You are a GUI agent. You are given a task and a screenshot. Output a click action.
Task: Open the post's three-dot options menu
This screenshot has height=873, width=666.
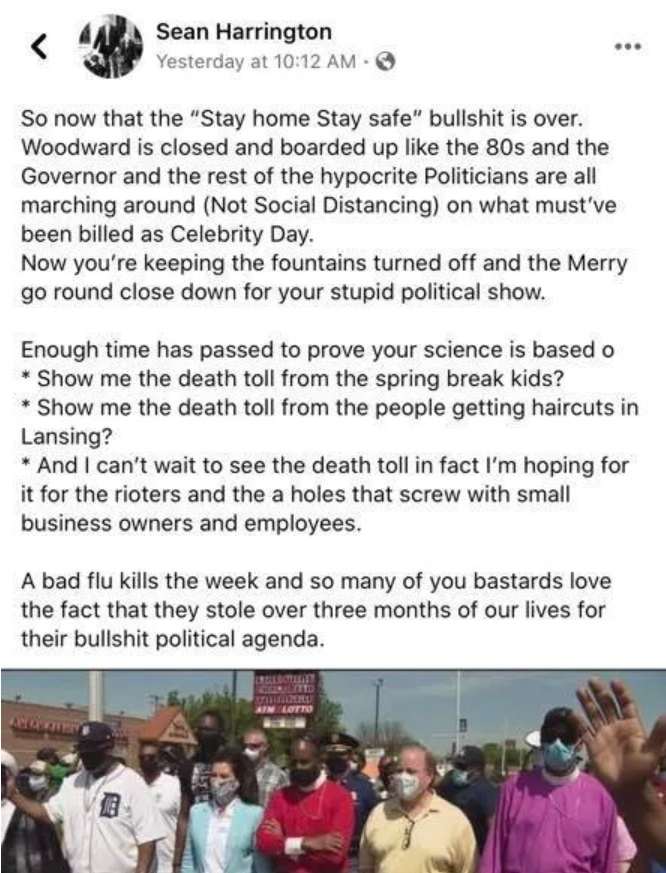click(628, 46)
